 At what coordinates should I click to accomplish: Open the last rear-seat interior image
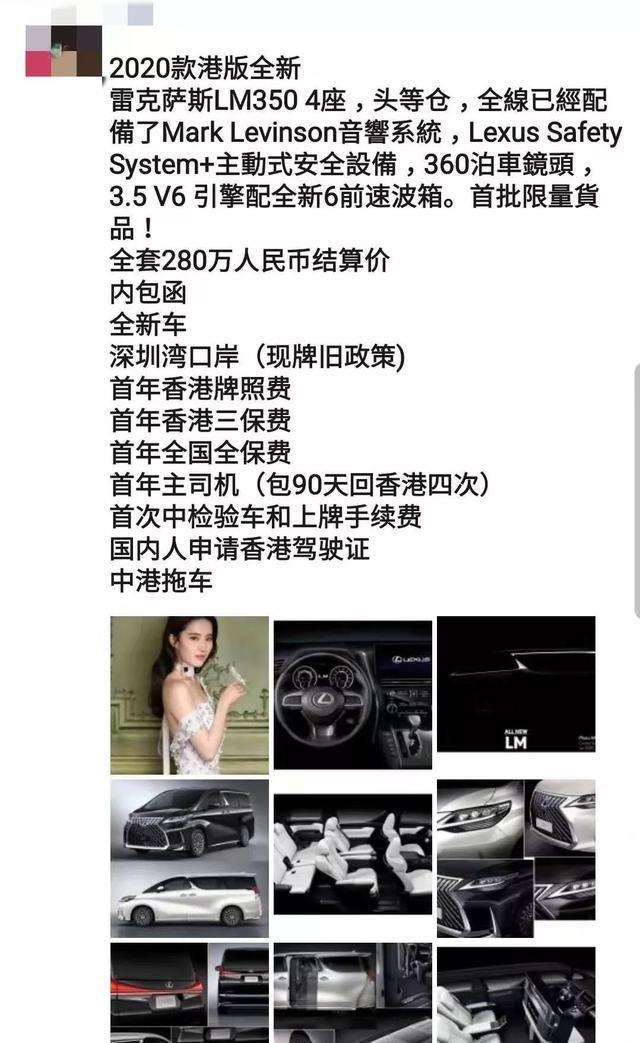[516, 991]
